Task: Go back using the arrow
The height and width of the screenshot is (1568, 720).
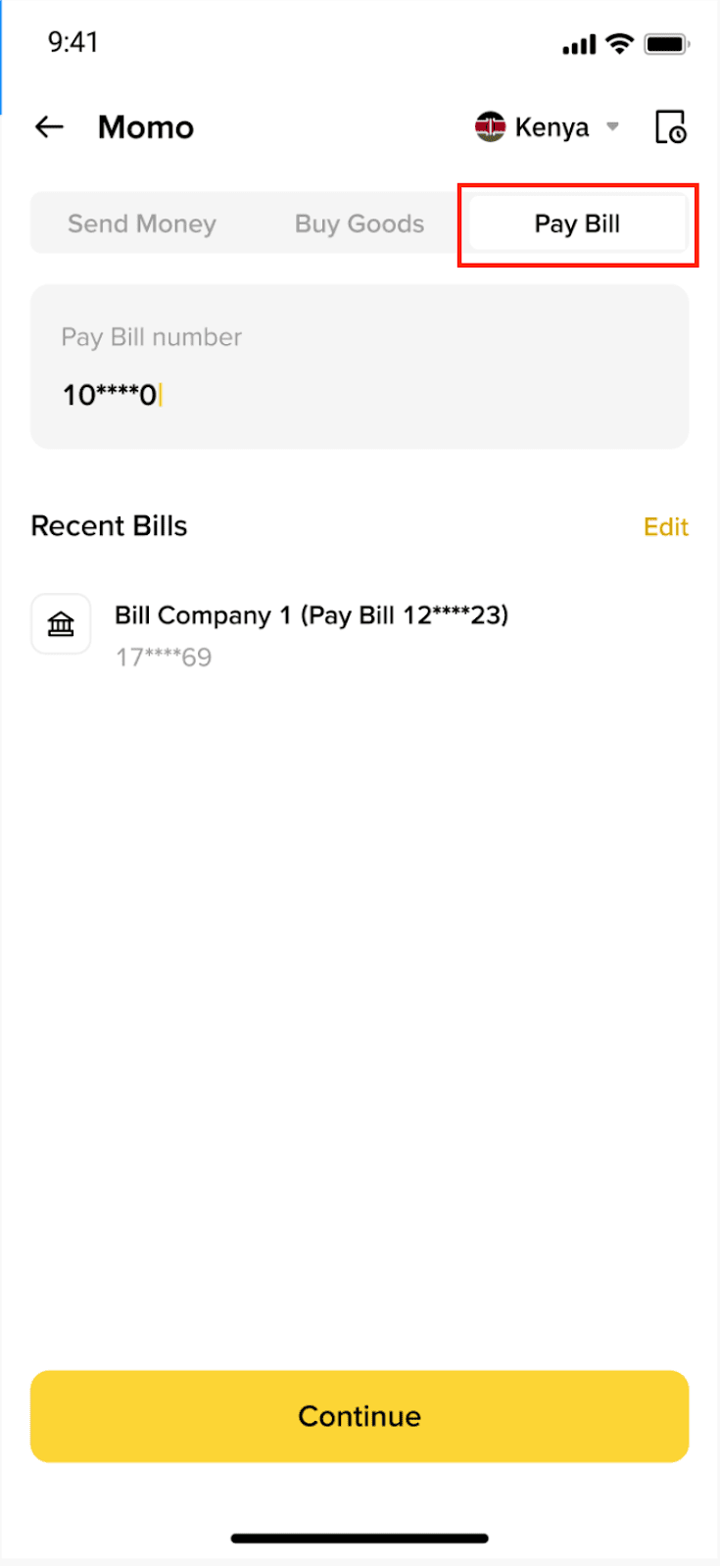Action: coord(49,127)
